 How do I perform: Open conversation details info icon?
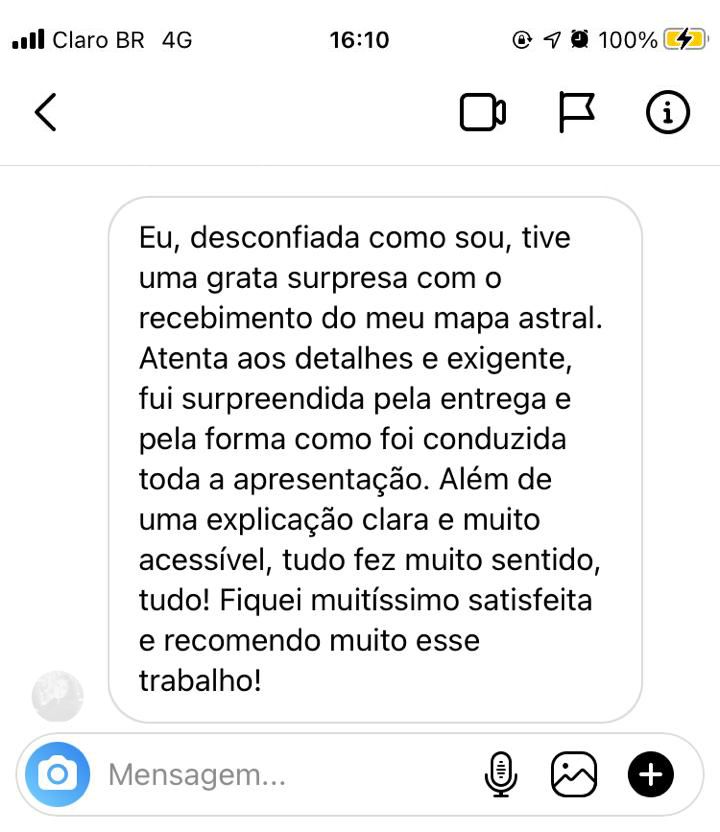(x=668, y=112)
